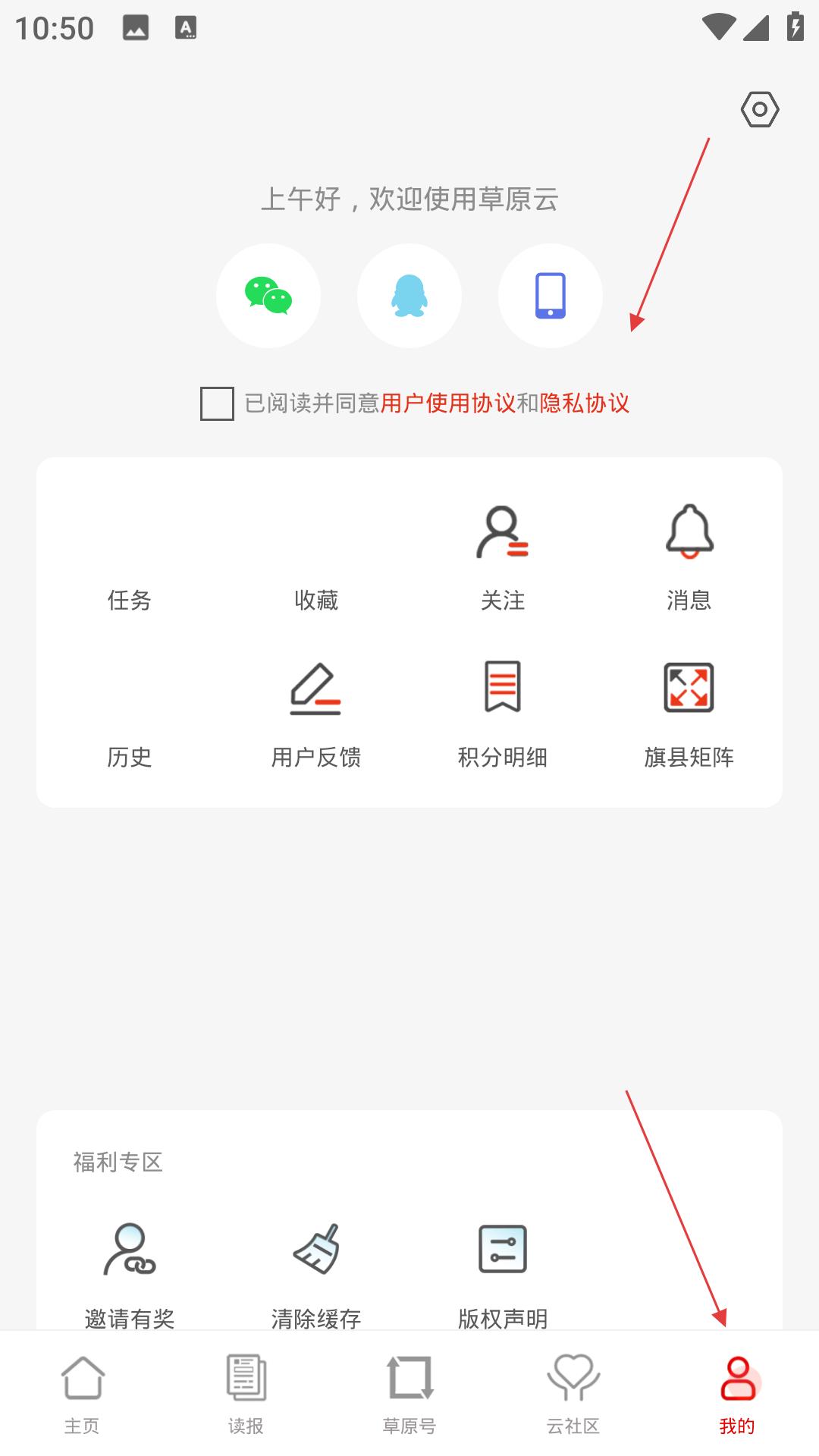This screenshot has height=1456, width=819.
Task: Switch to the 云社区 tab
Action: pos(573,1394)
